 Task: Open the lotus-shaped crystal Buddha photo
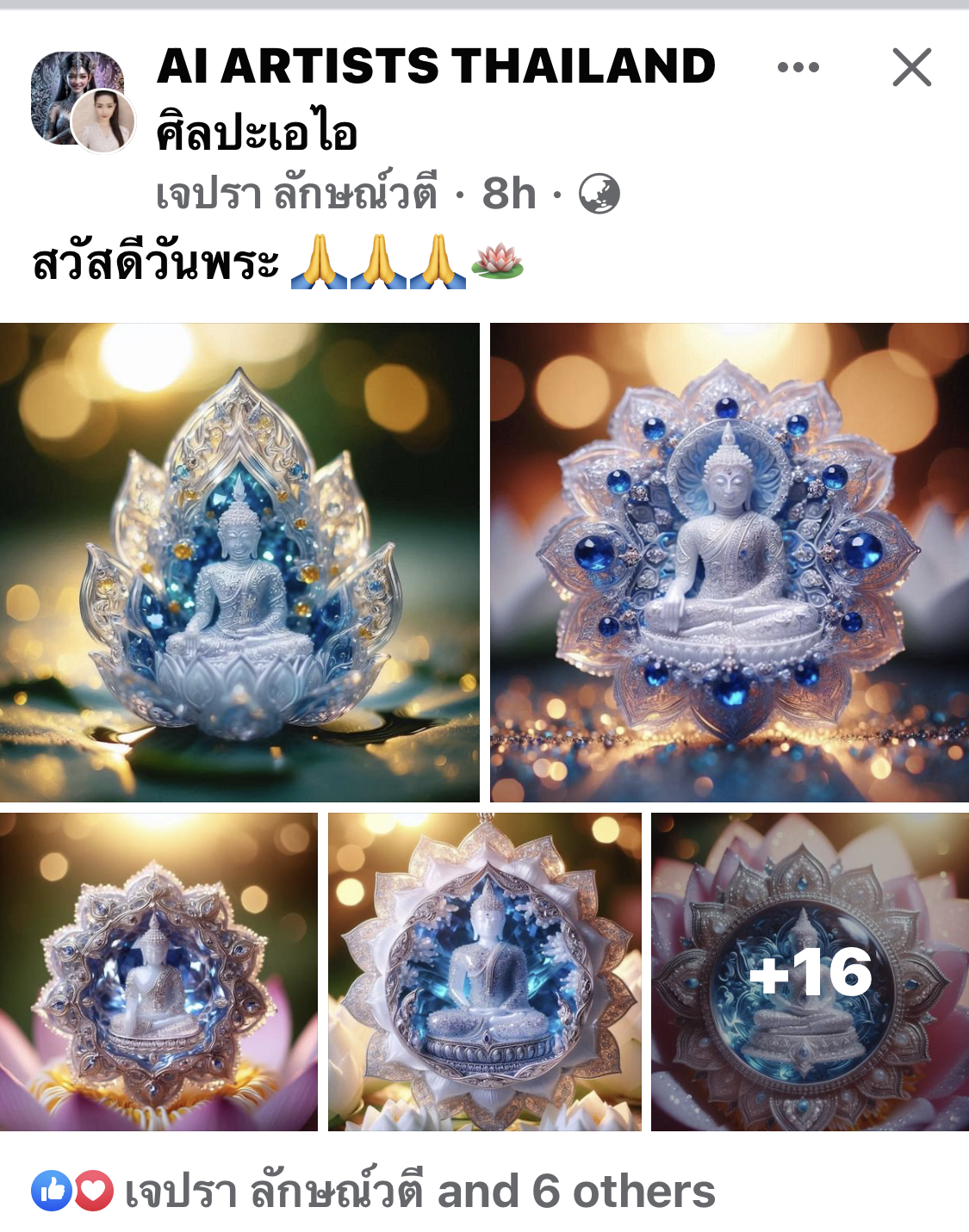coord(239,562)
